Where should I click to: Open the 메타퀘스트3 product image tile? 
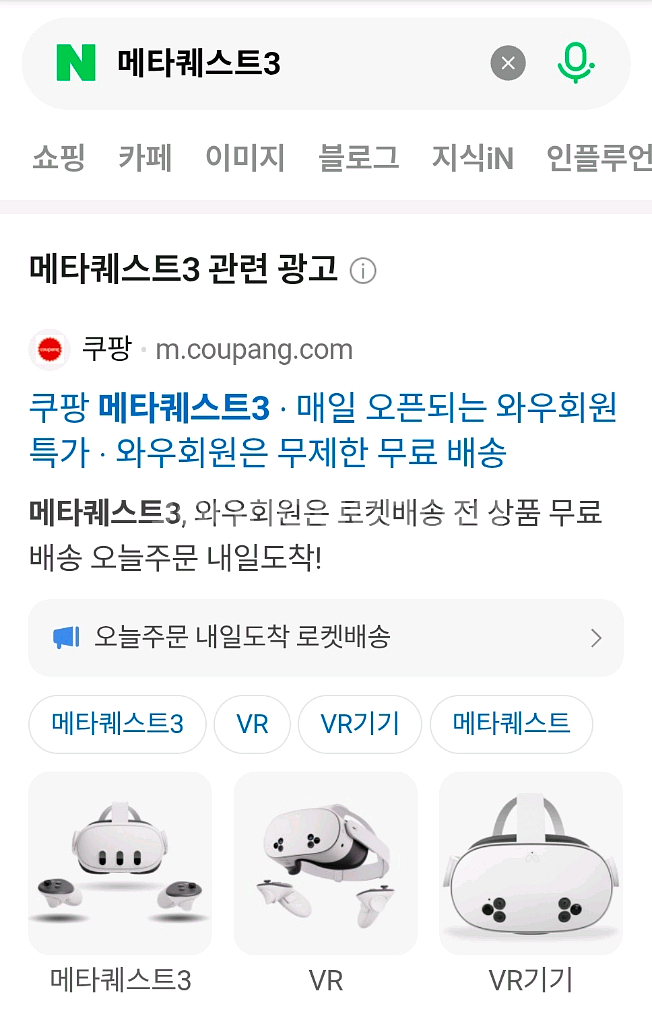120,863
